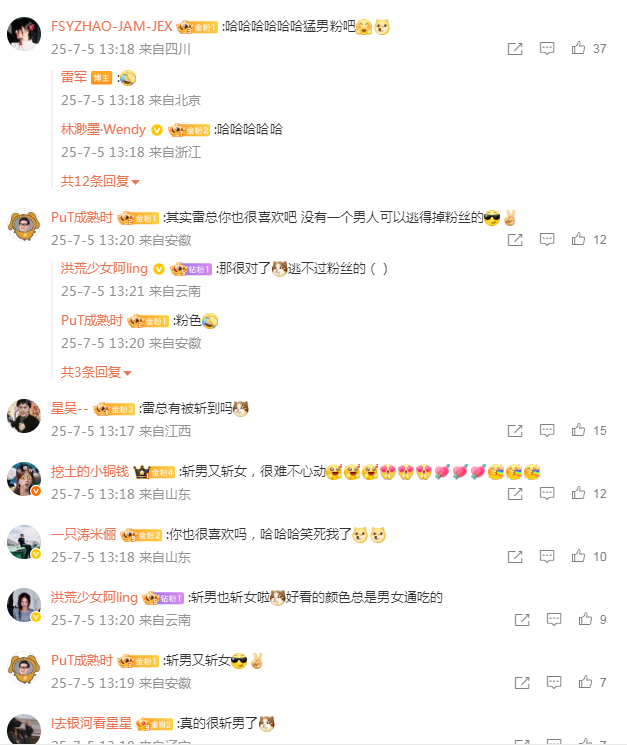The height and width of the screenshot is (745, 627).
Task: Expand 共12条回复 replies
Action: pyautogui.click(x=99, y=181)
